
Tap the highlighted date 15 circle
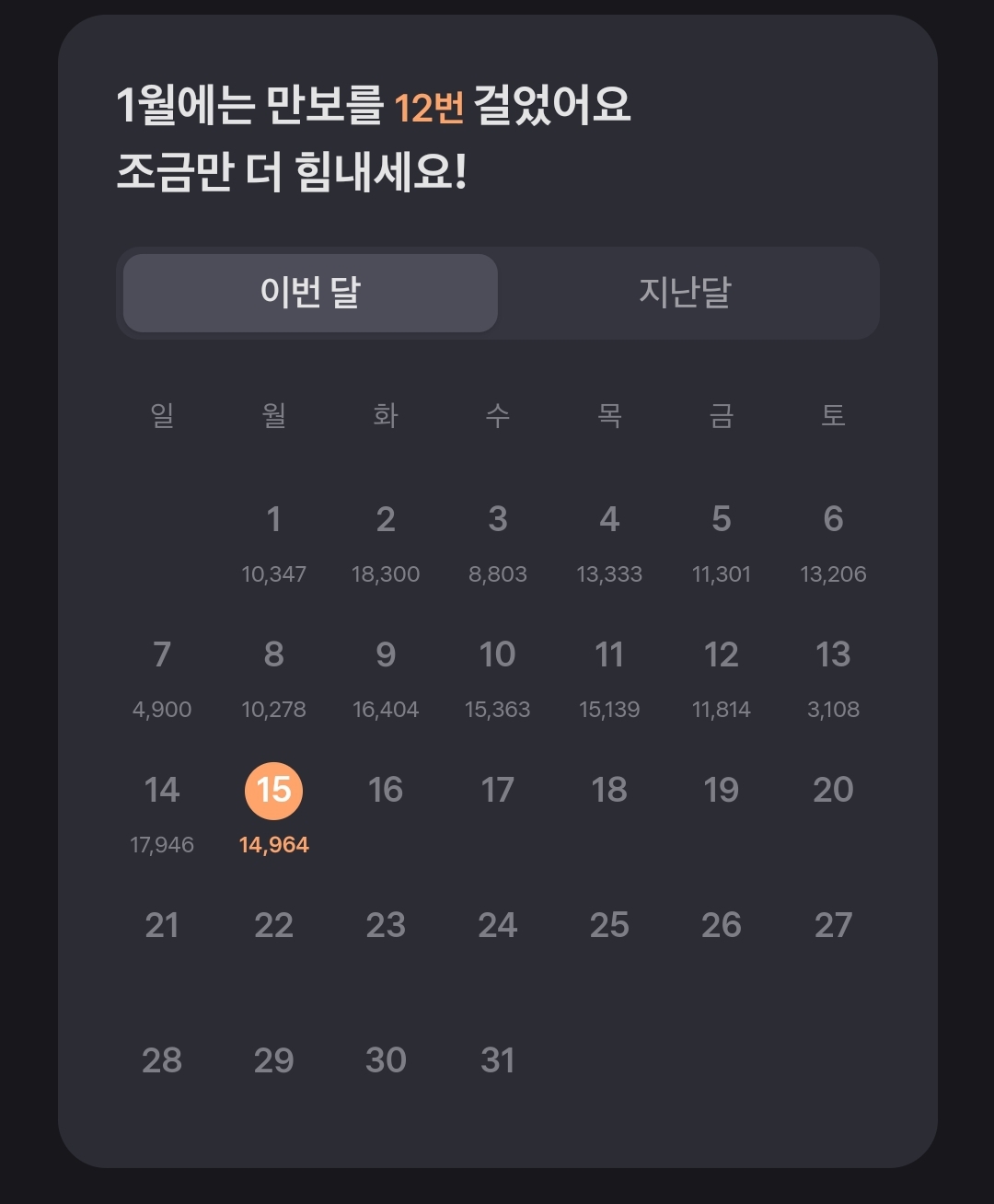click(273, 791)
